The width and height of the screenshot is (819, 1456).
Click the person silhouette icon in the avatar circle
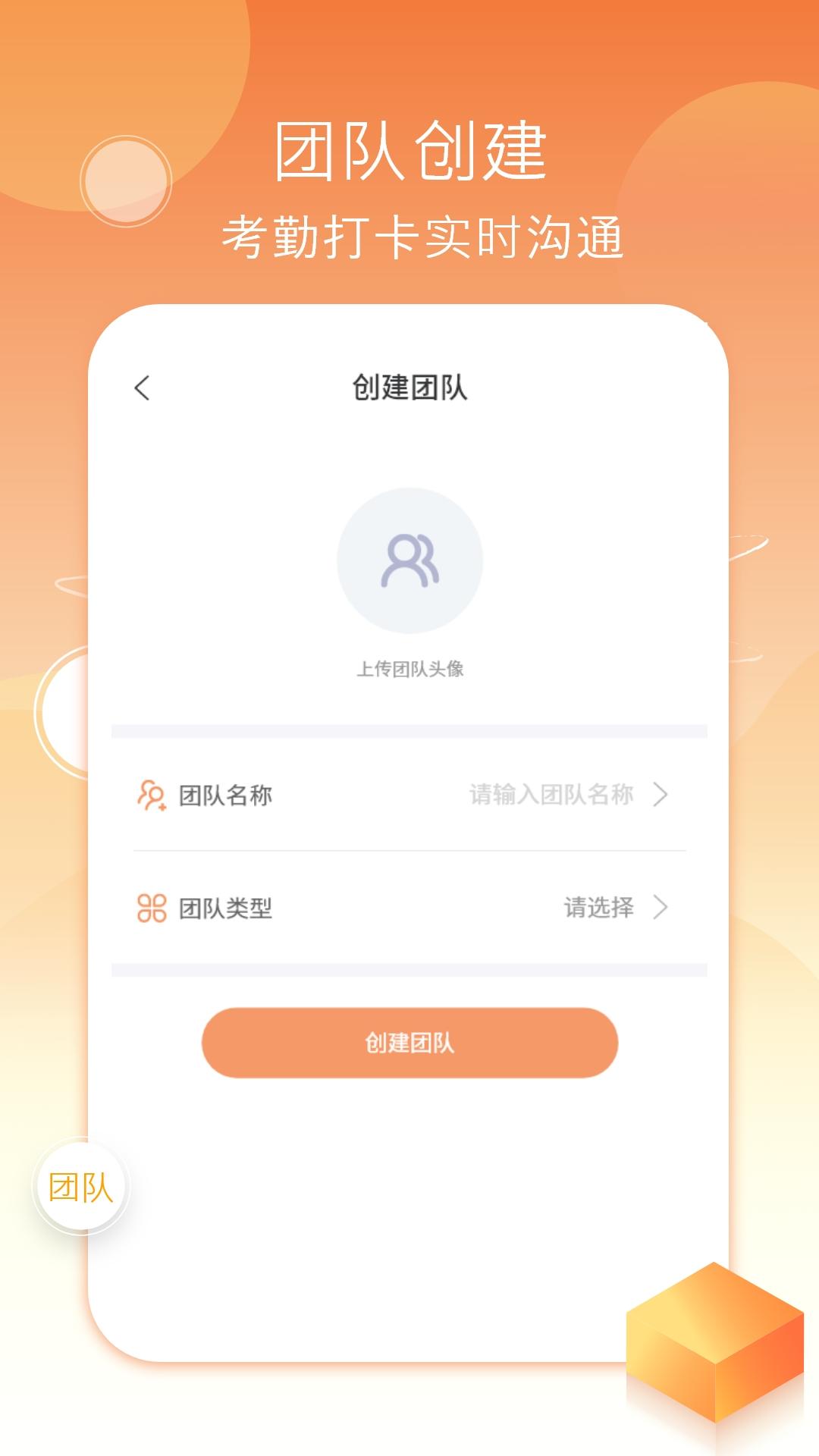(409, 561)
